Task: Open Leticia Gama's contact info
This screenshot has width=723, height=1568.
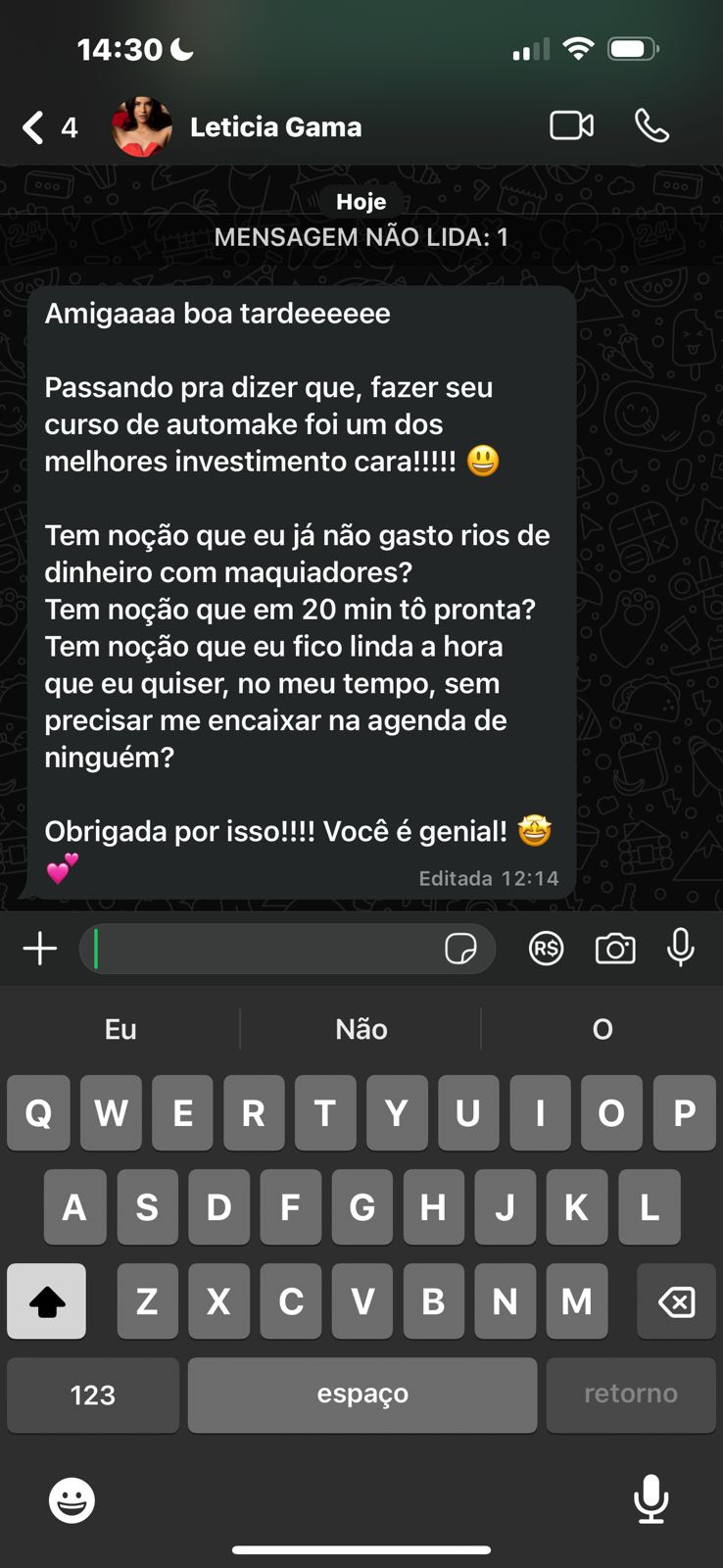Action: tap(275, 127)
